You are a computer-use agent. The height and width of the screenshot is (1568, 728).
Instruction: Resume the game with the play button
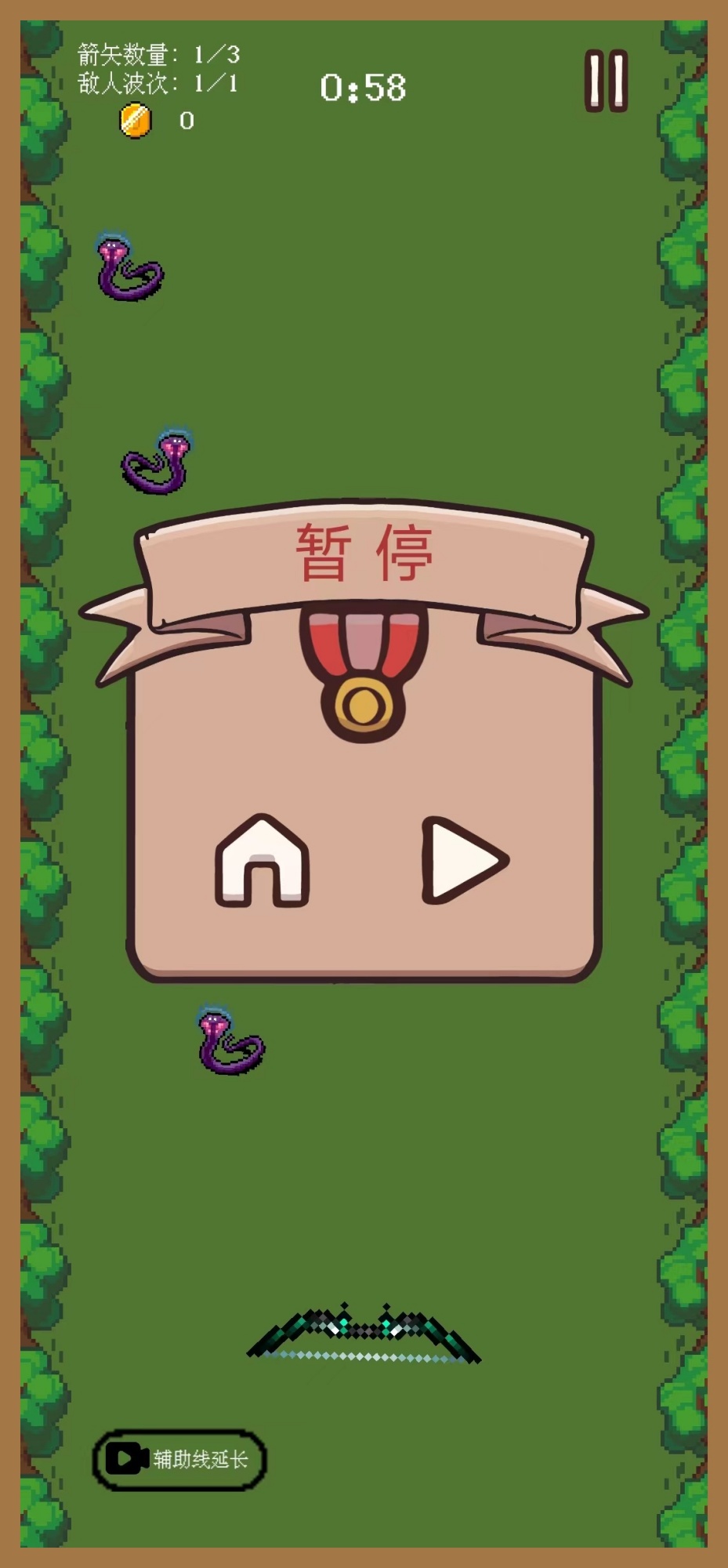(462, 861)
